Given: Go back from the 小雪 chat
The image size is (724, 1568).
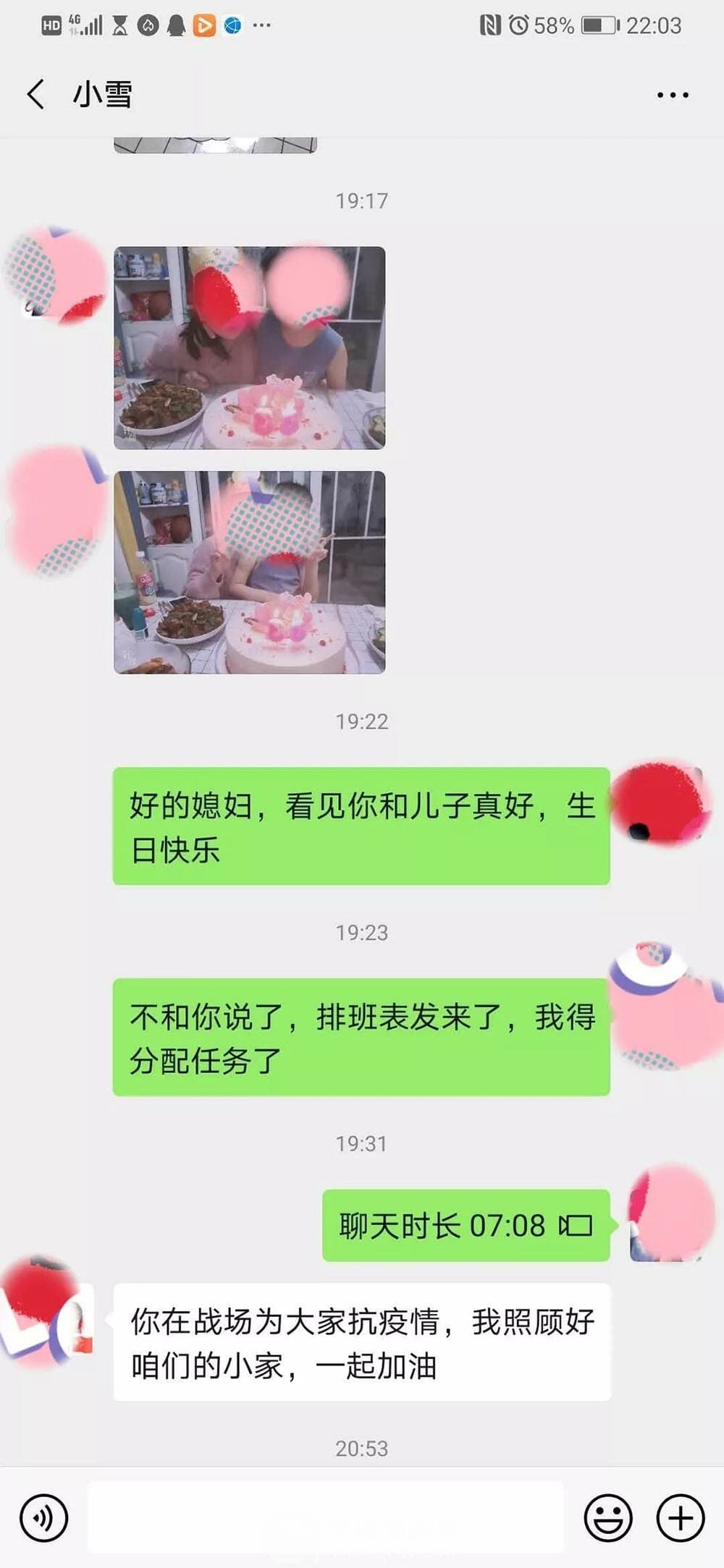Looking at the screenshot, I should (35, 94).
